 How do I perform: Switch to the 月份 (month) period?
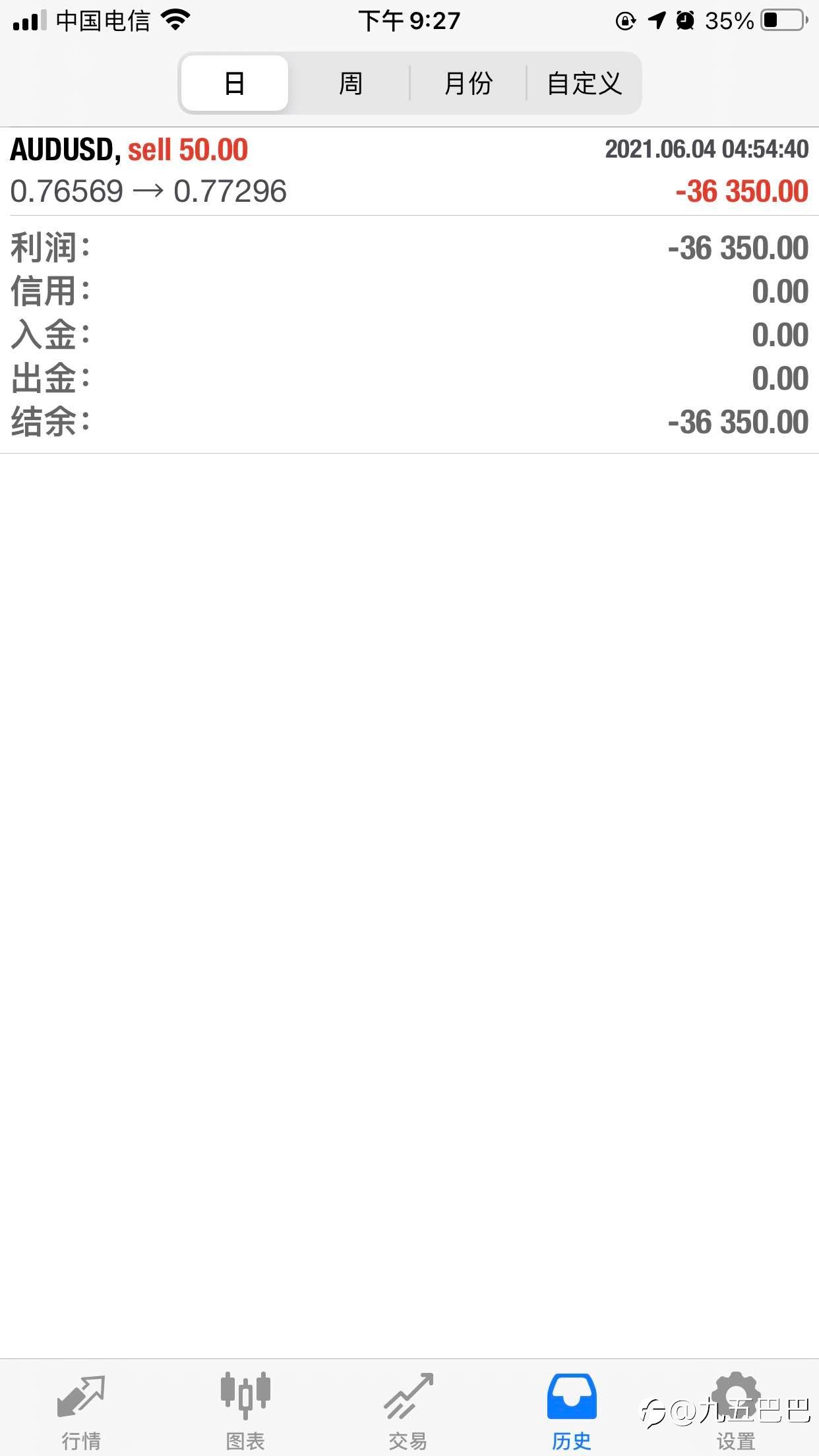pos(468,83)
